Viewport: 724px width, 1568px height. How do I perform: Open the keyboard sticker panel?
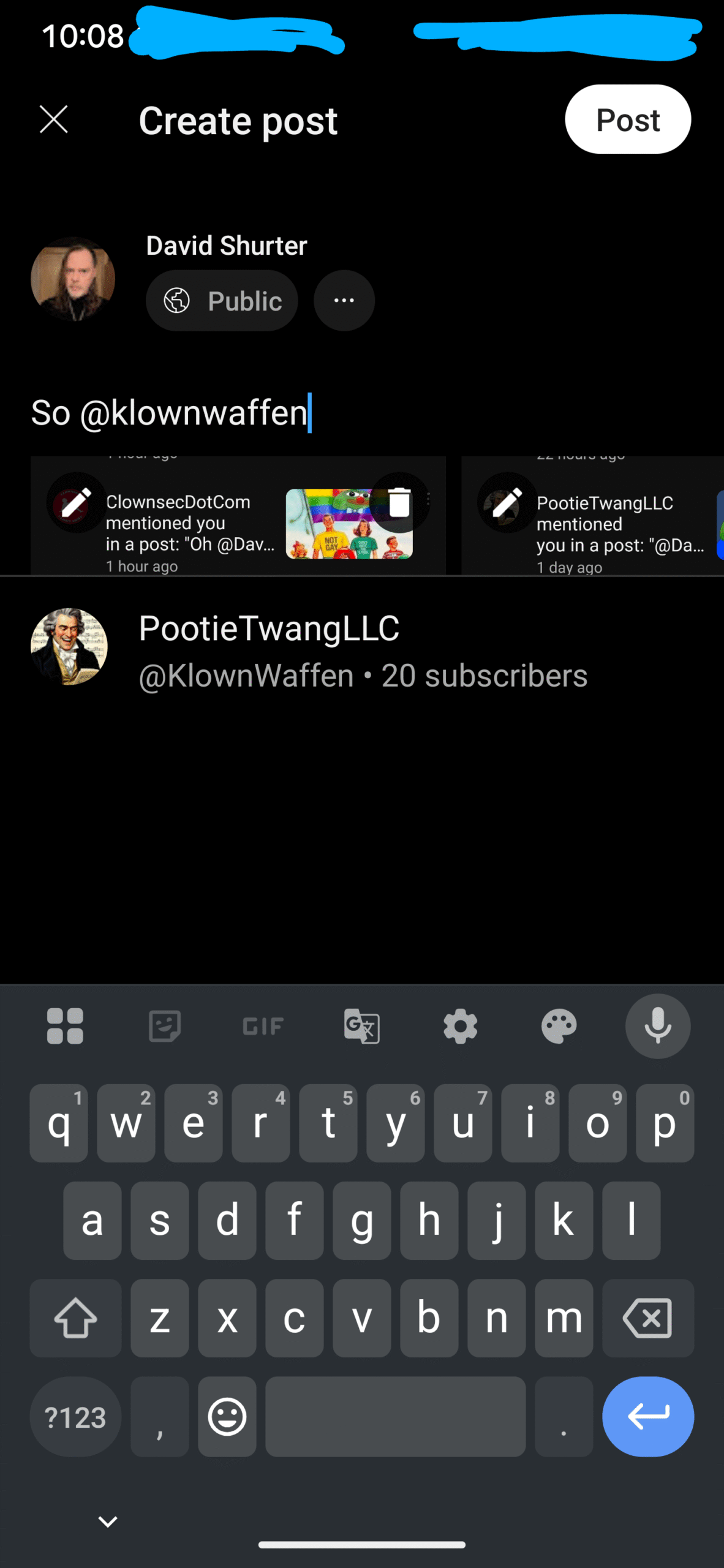coord(165,1026)
